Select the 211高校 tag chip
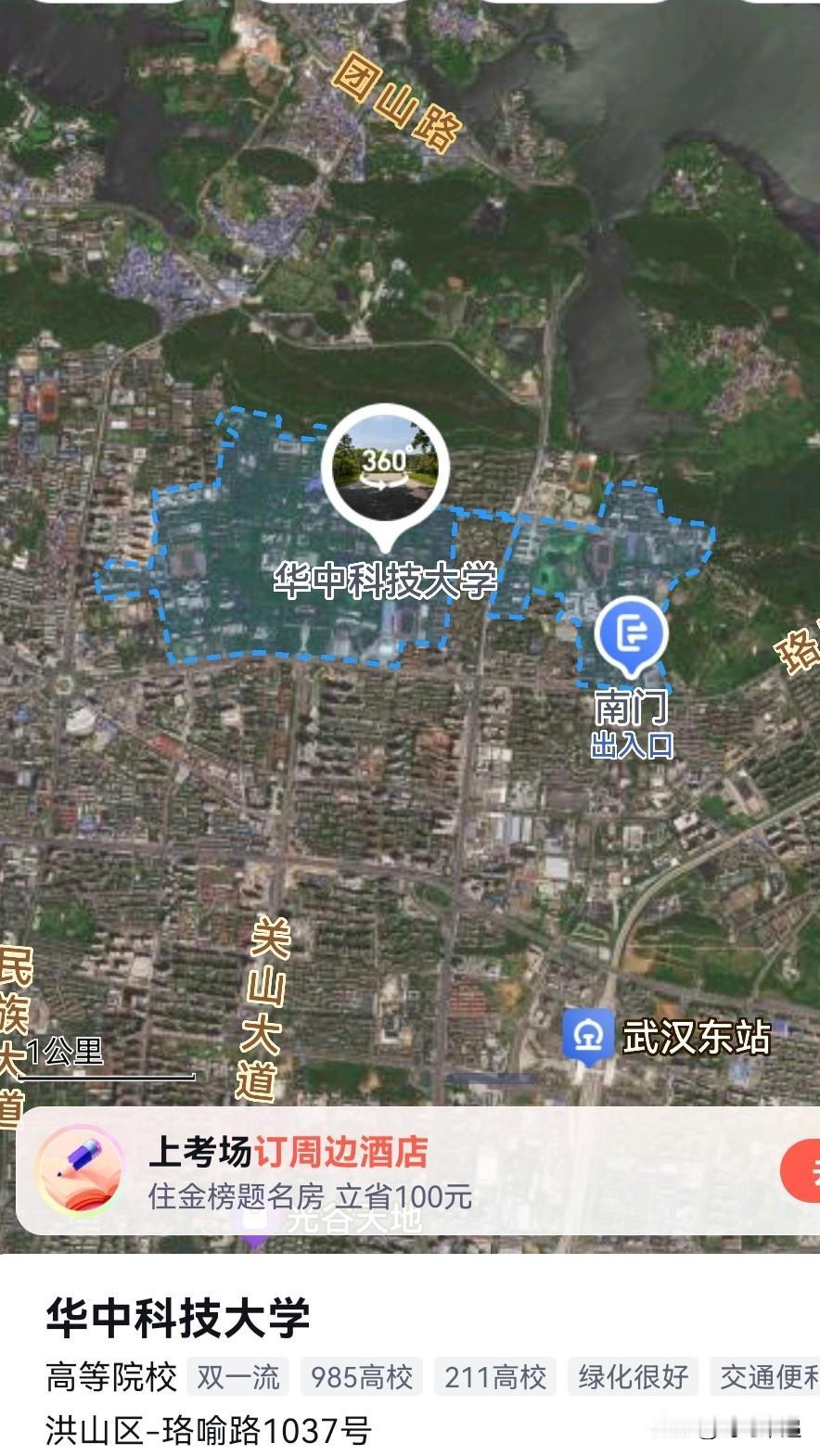The width and height of the screenshot is (820, 1456). tap(495, 1377)
